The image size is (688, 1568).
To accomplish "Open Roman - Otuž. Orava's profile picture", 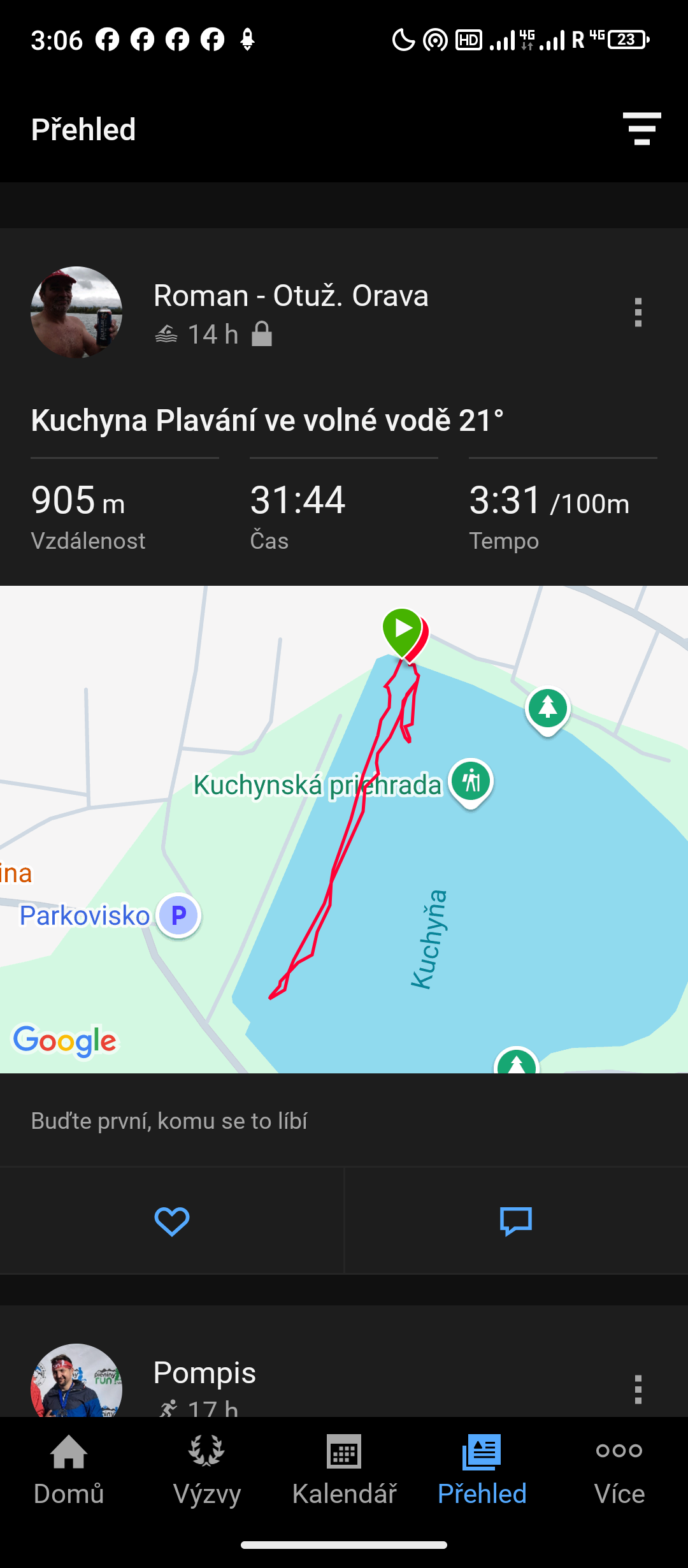I will click(76, 312).
